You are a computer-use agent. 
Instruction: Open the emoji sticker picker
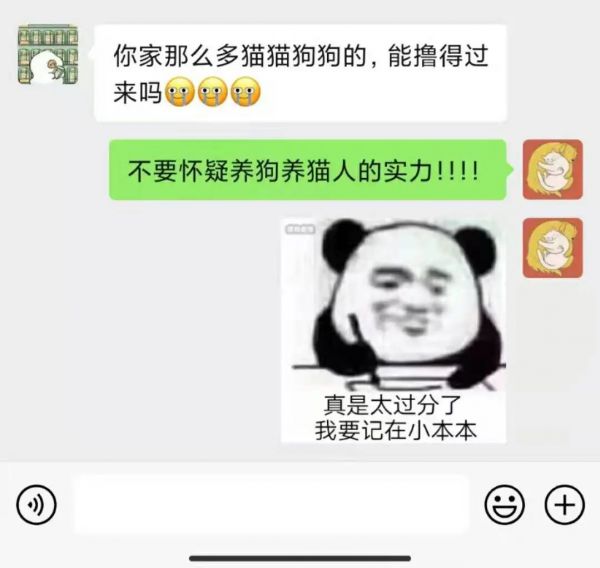point(505,504)
